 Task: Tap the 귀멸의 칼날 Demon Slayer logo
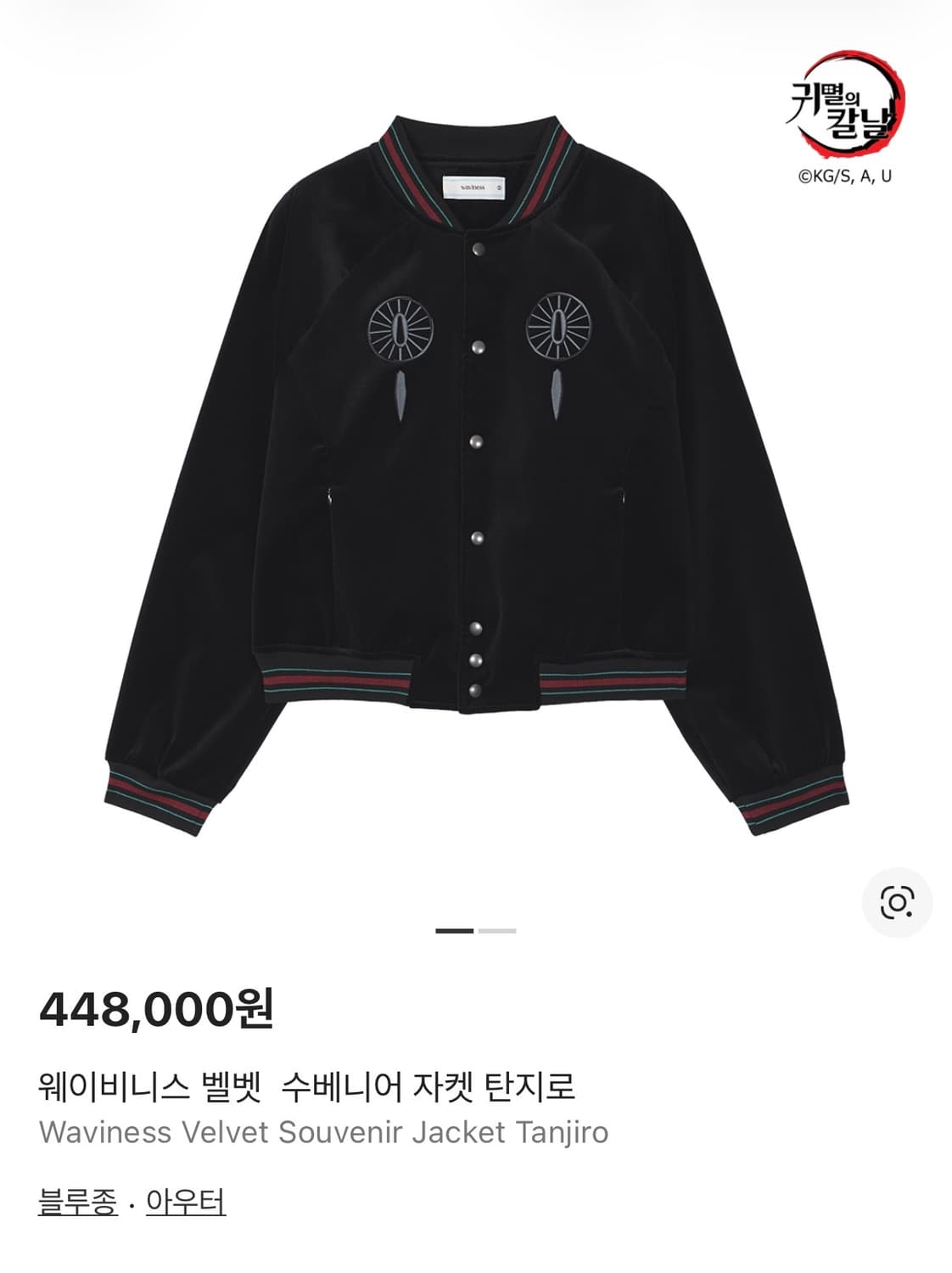[844, 100]
